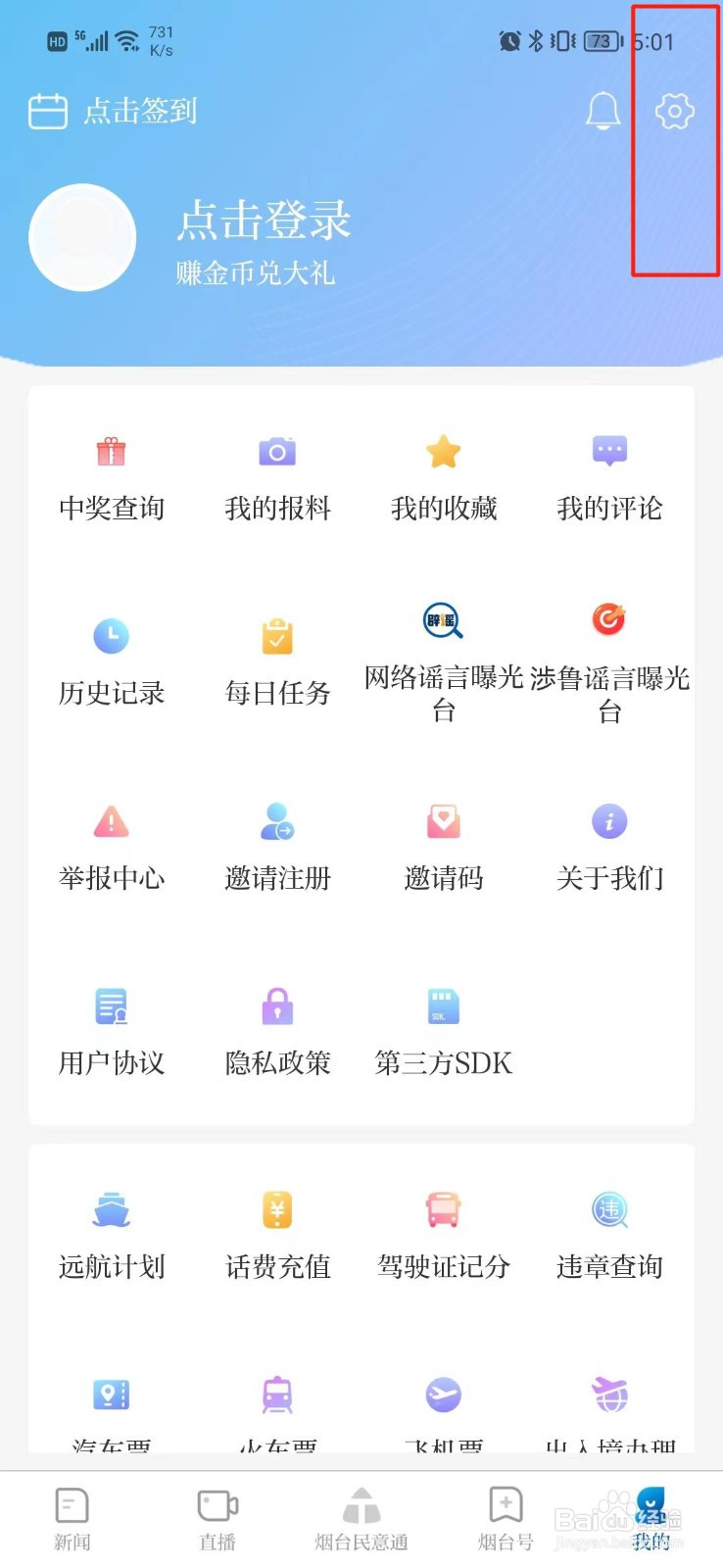
Task: Tap 点击登录 to log in
Action: 264,220
